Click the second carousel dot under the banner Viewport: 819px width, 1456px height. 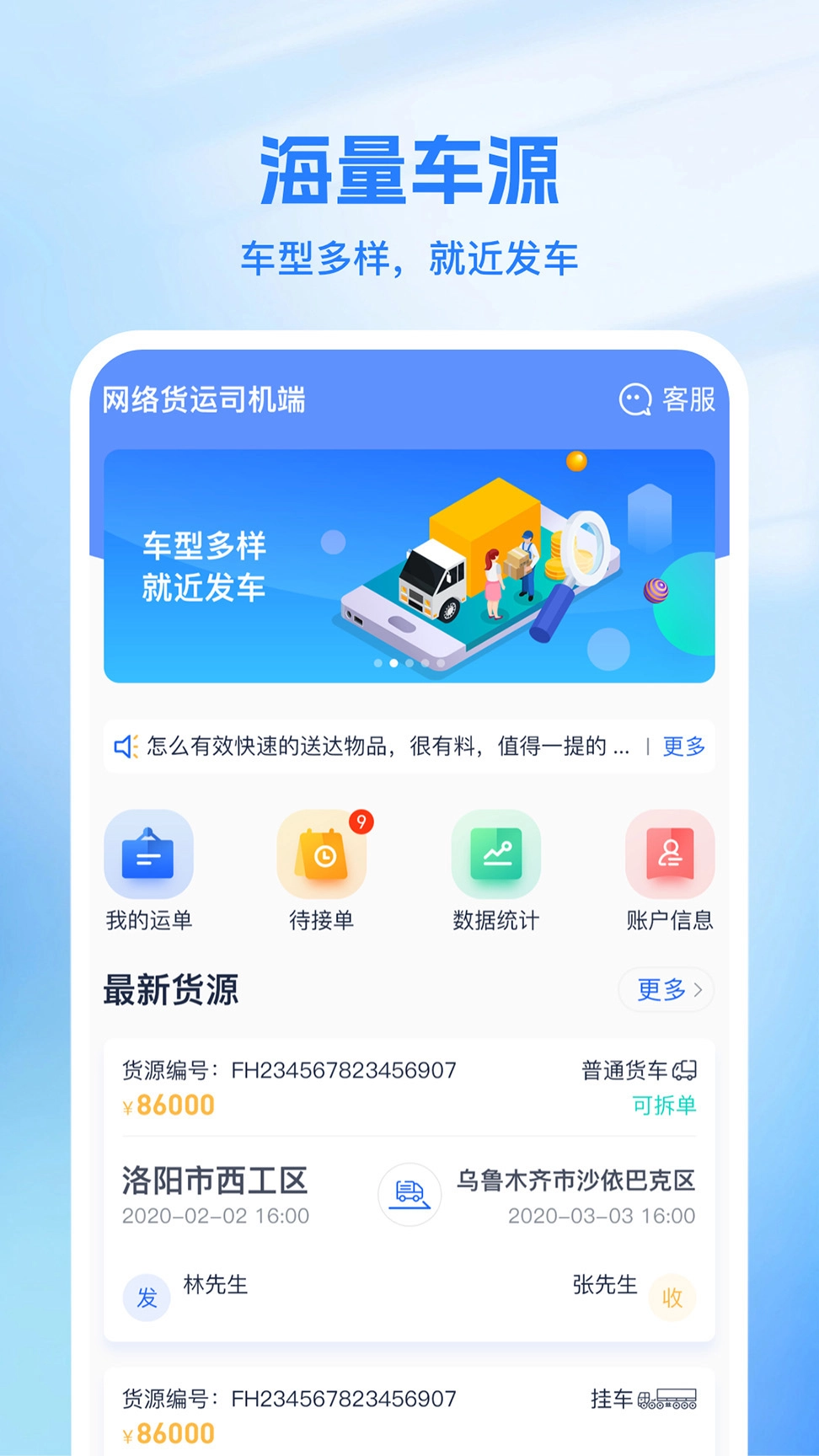coord(393,663)
